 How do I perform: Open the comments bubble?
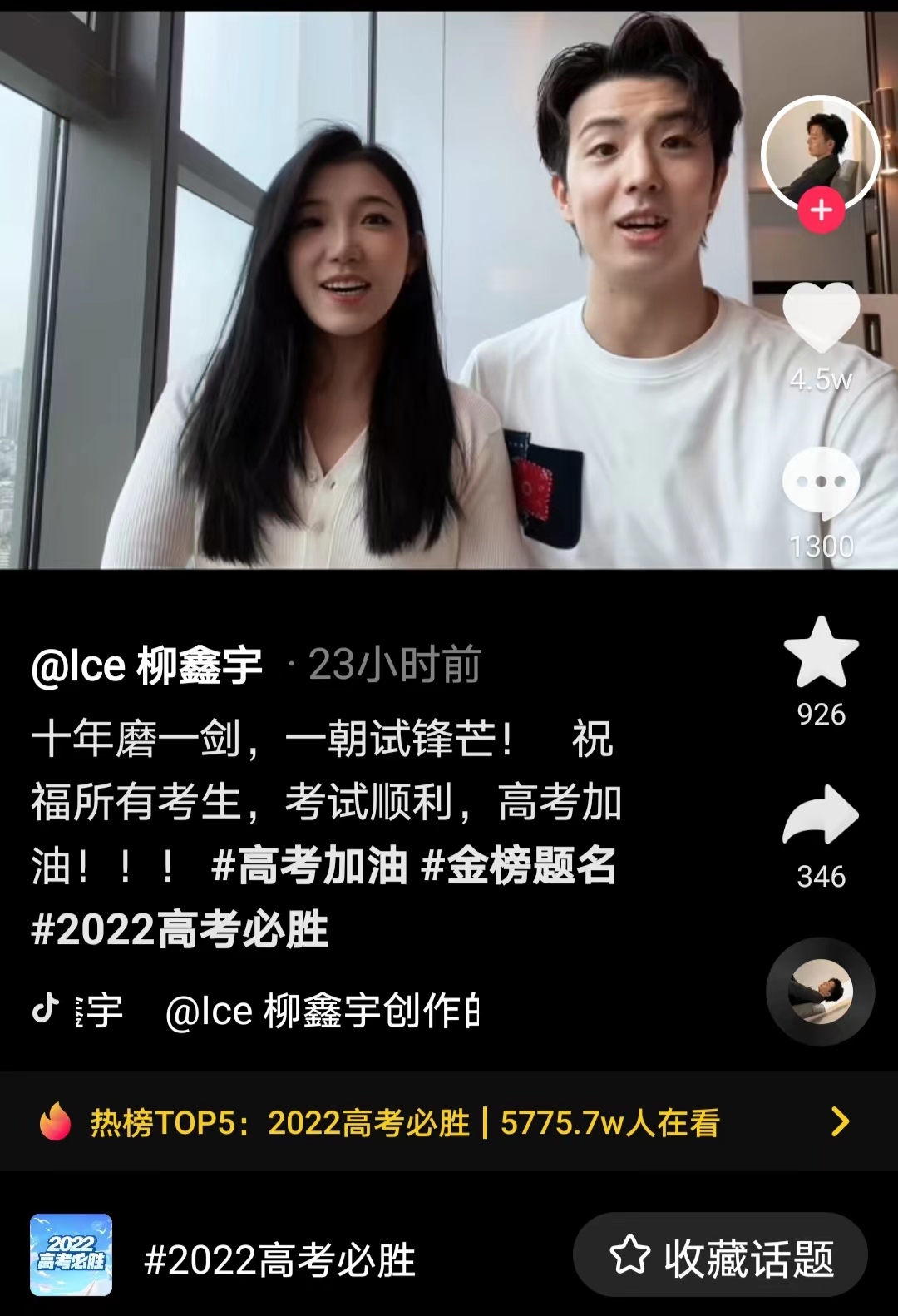(x=821, y=482)
